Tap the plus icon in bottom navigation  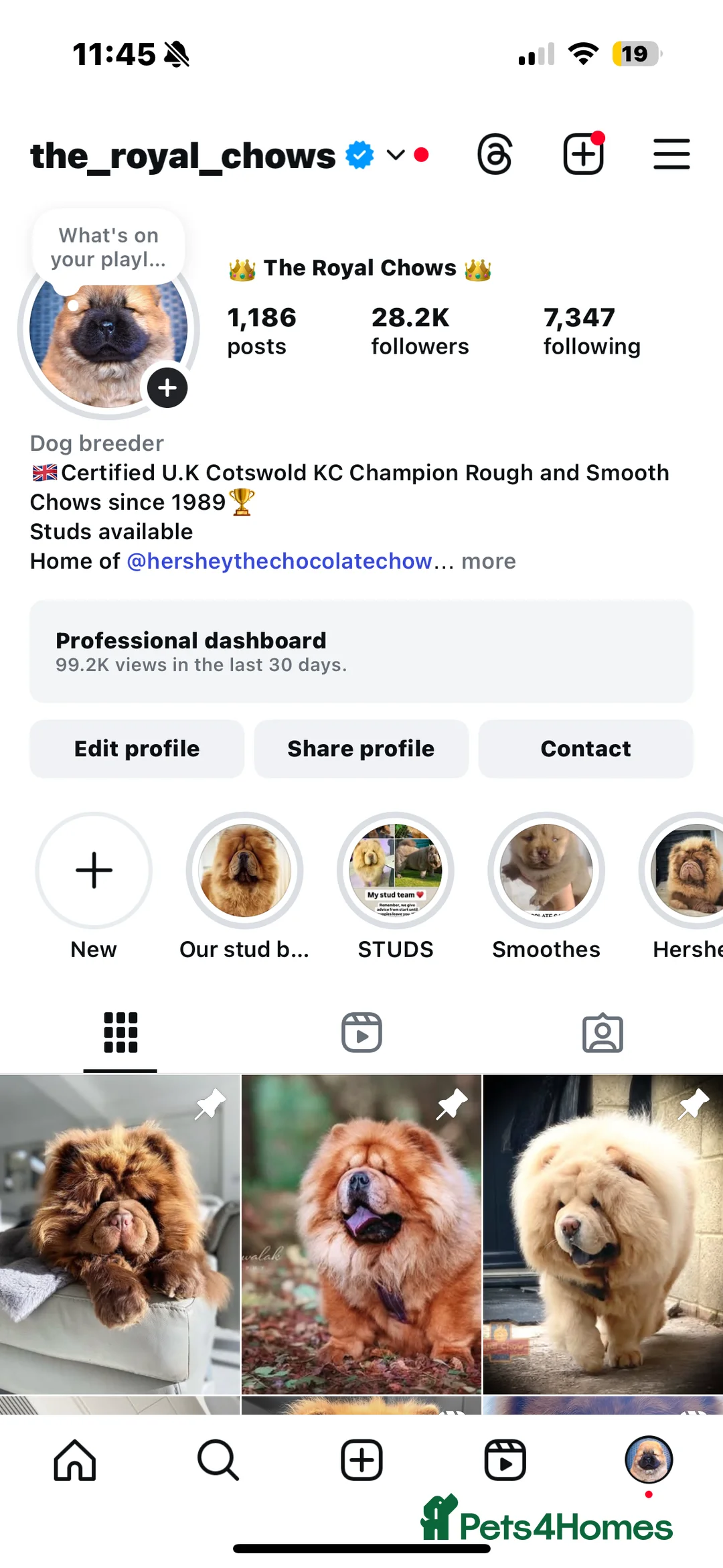(x=361, y=1460)
